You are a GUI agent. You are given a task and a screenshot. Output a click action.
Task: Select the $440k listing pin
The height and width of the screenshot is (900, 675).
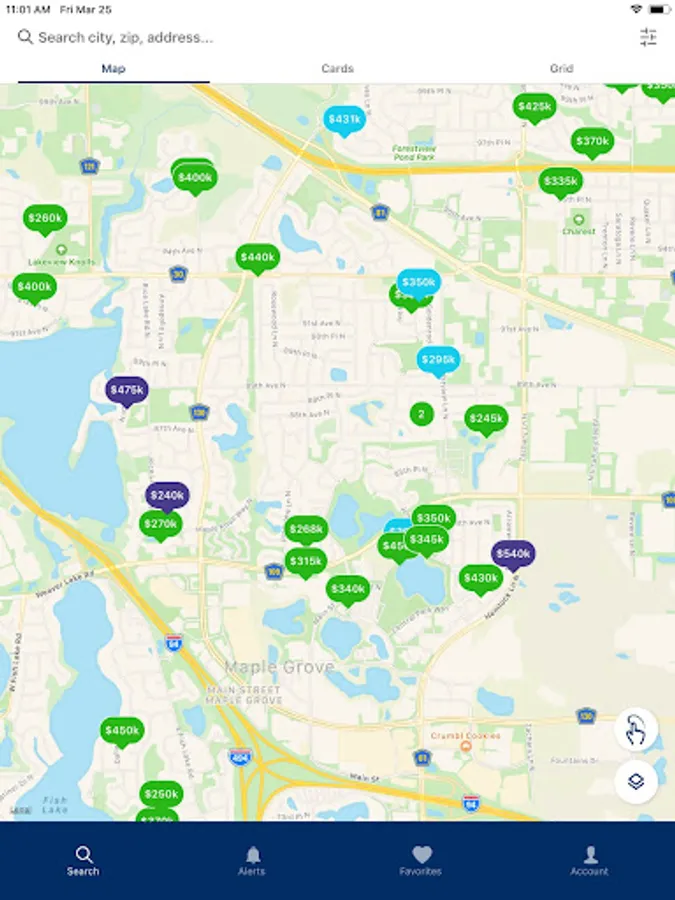point(257,258)
